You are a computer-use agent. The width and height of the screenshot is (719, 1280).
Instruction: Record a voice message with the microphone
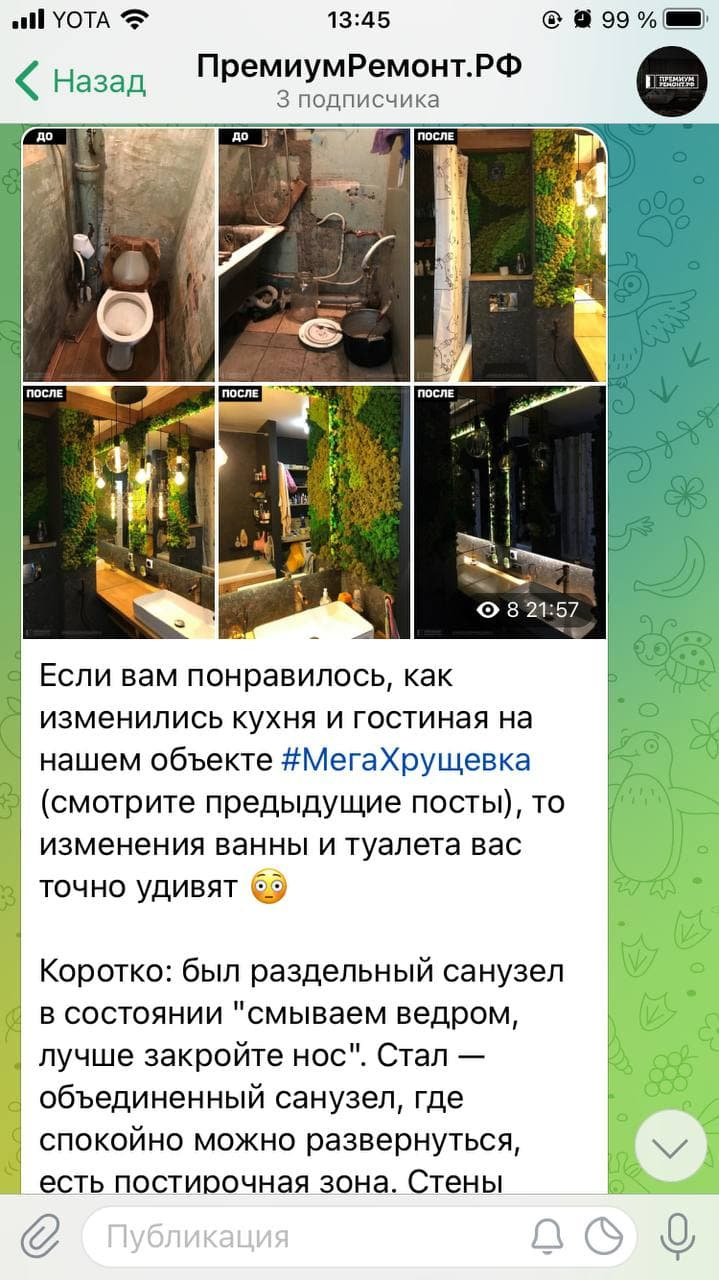677,1237
